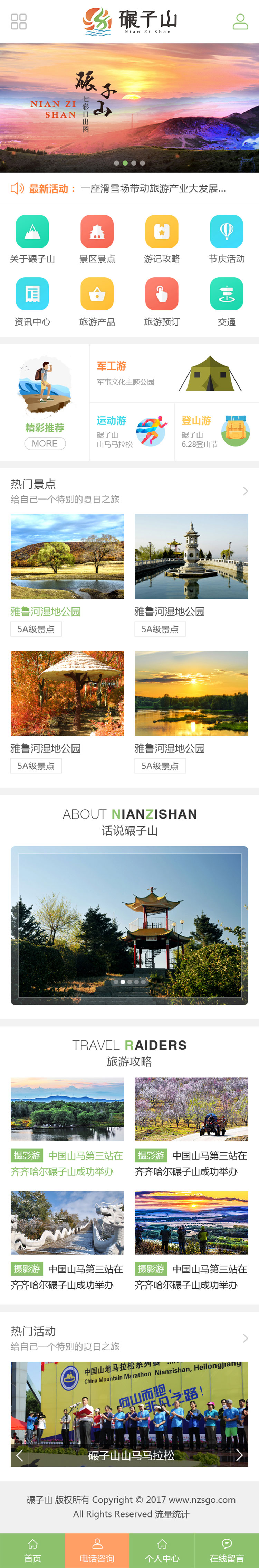Expand 热门景点 with the chevron
Image resolution: width=259 pixels, height=1568 pixels.
click(x=245, y=491)
